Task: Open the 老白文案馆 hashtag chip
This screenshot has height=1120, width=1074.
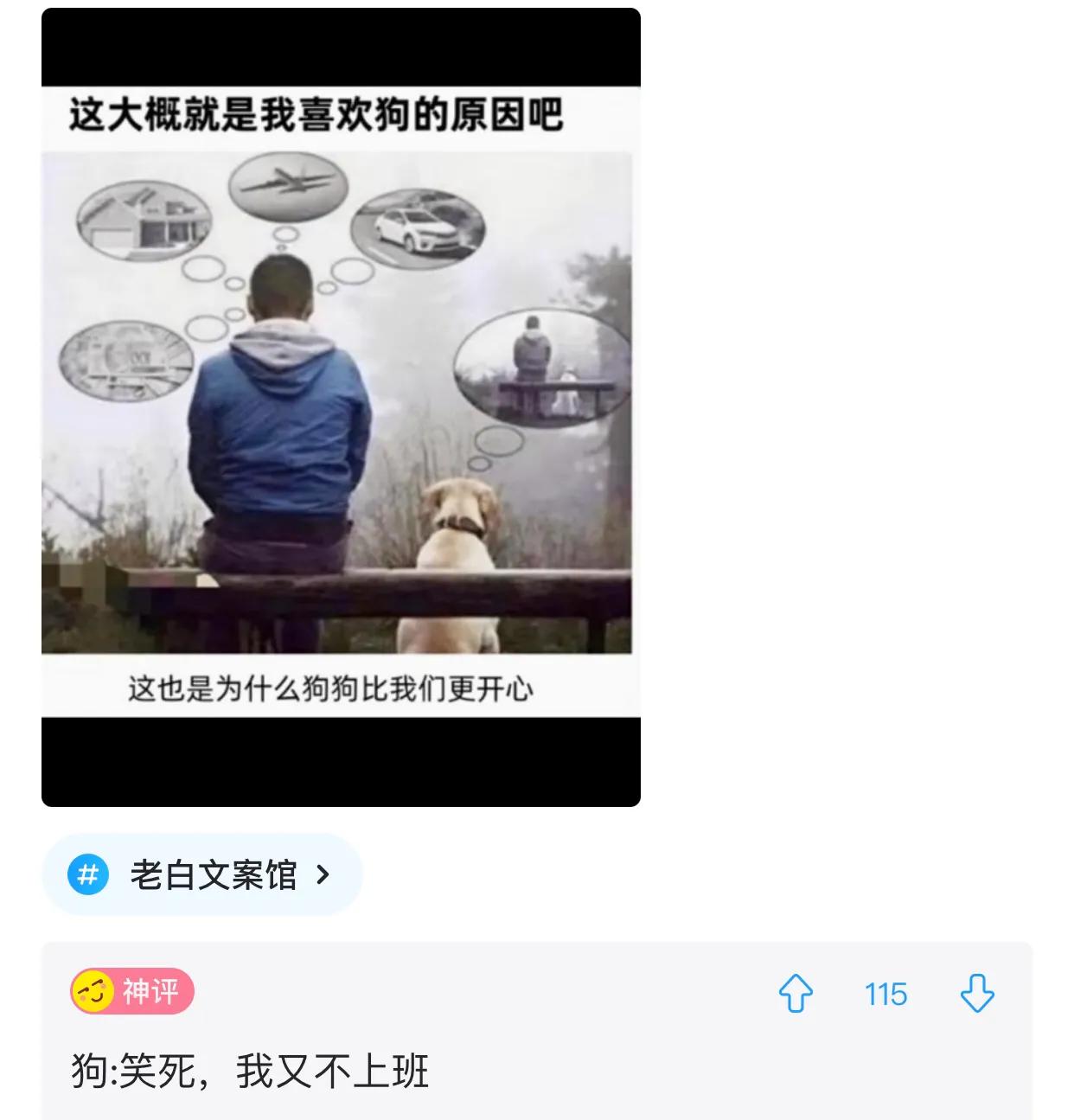Action: pos(203,874)
